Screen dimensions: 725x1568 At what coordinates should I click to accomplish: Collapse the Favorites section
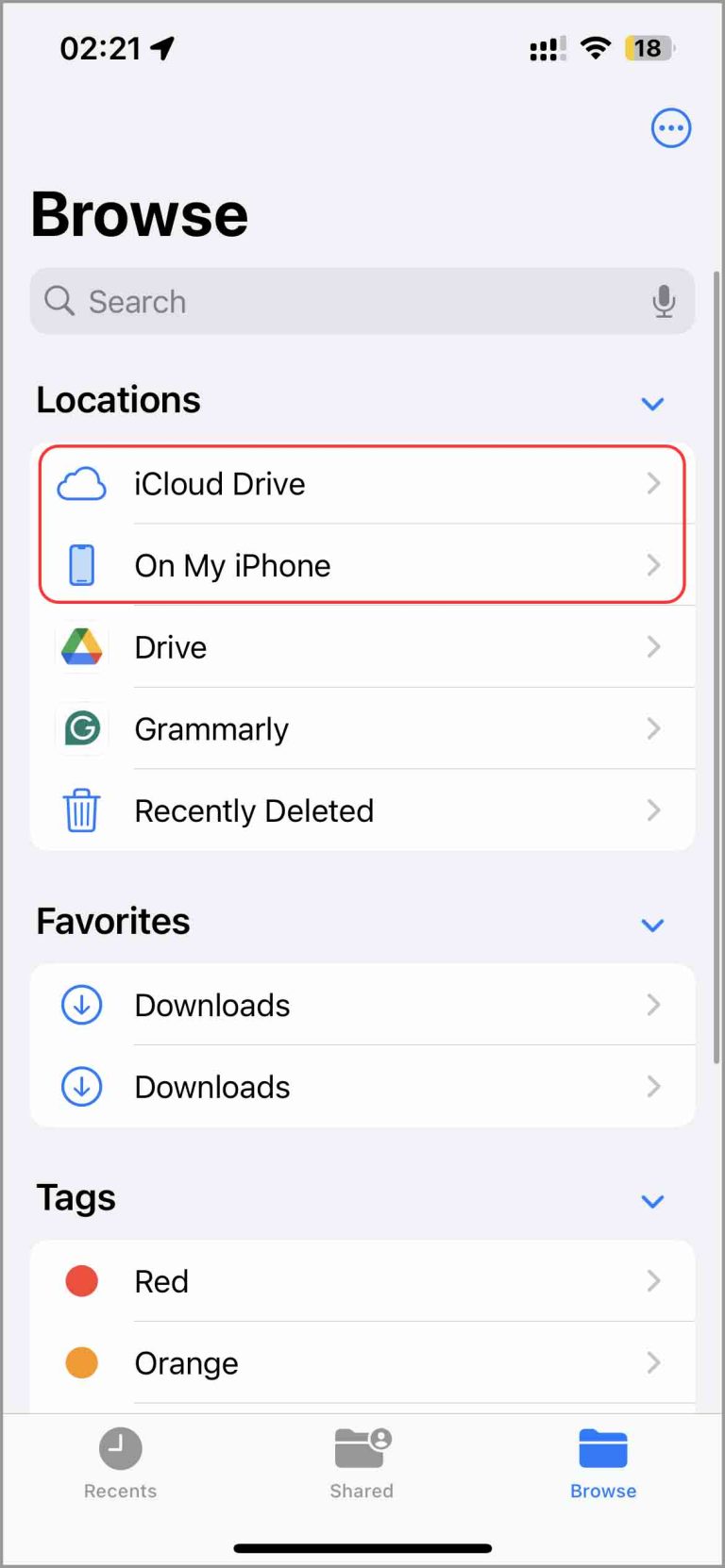tap(652, 926)
